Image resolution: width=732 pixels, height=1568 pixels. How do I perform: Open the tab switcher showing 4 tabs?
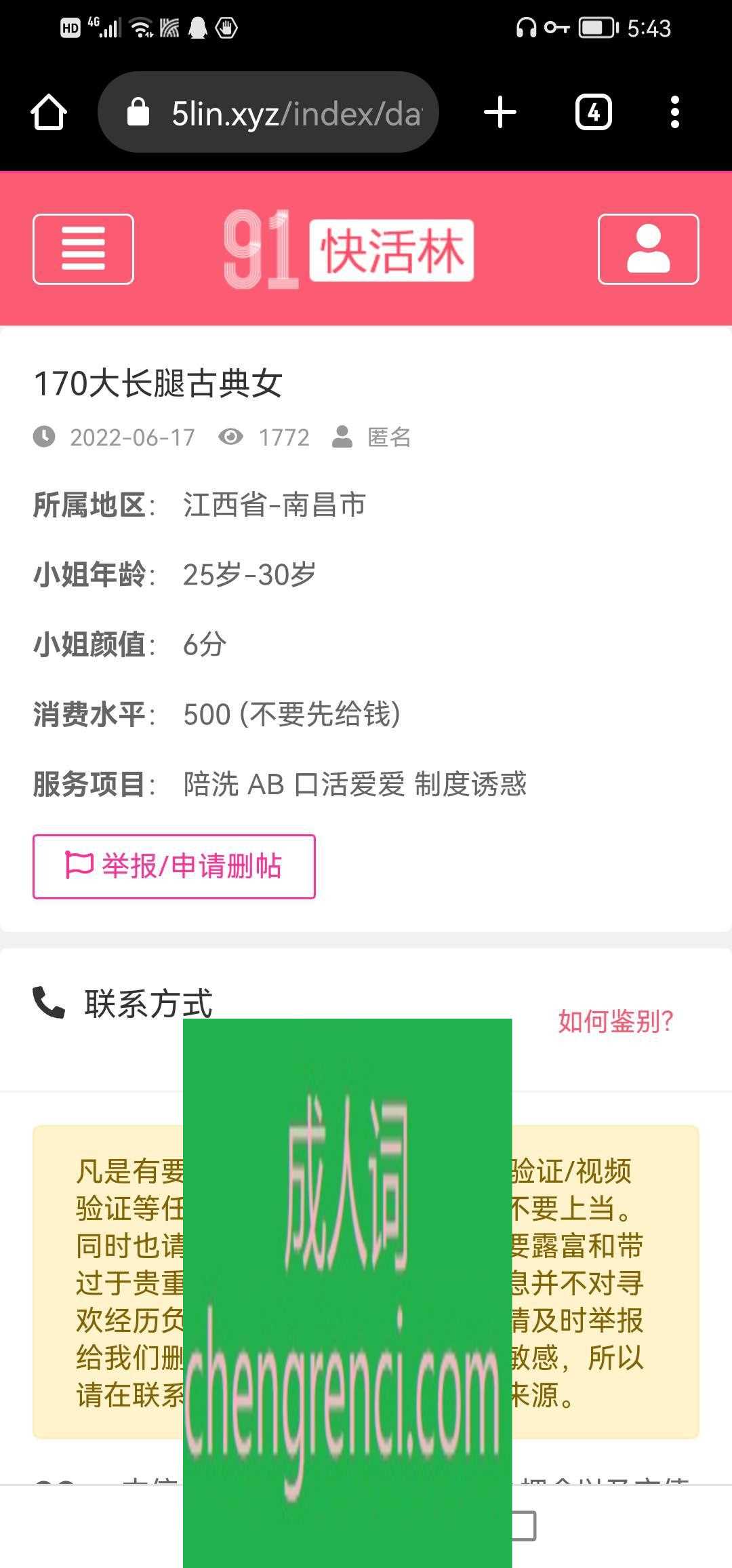[x=593, y=112]
